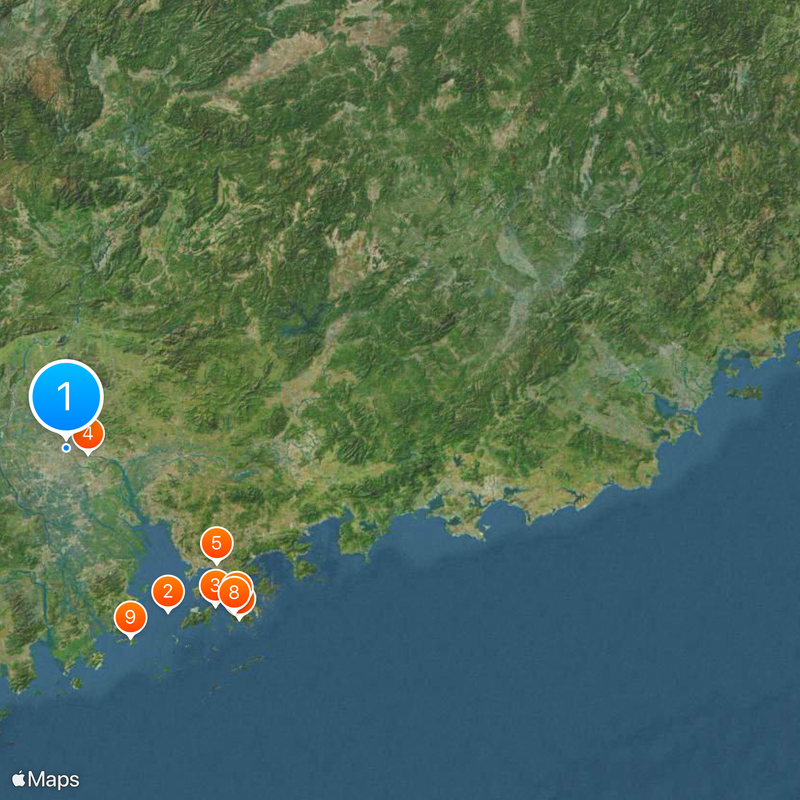
Task: Choose map pin number 9
Action: (x=130, y=617)
